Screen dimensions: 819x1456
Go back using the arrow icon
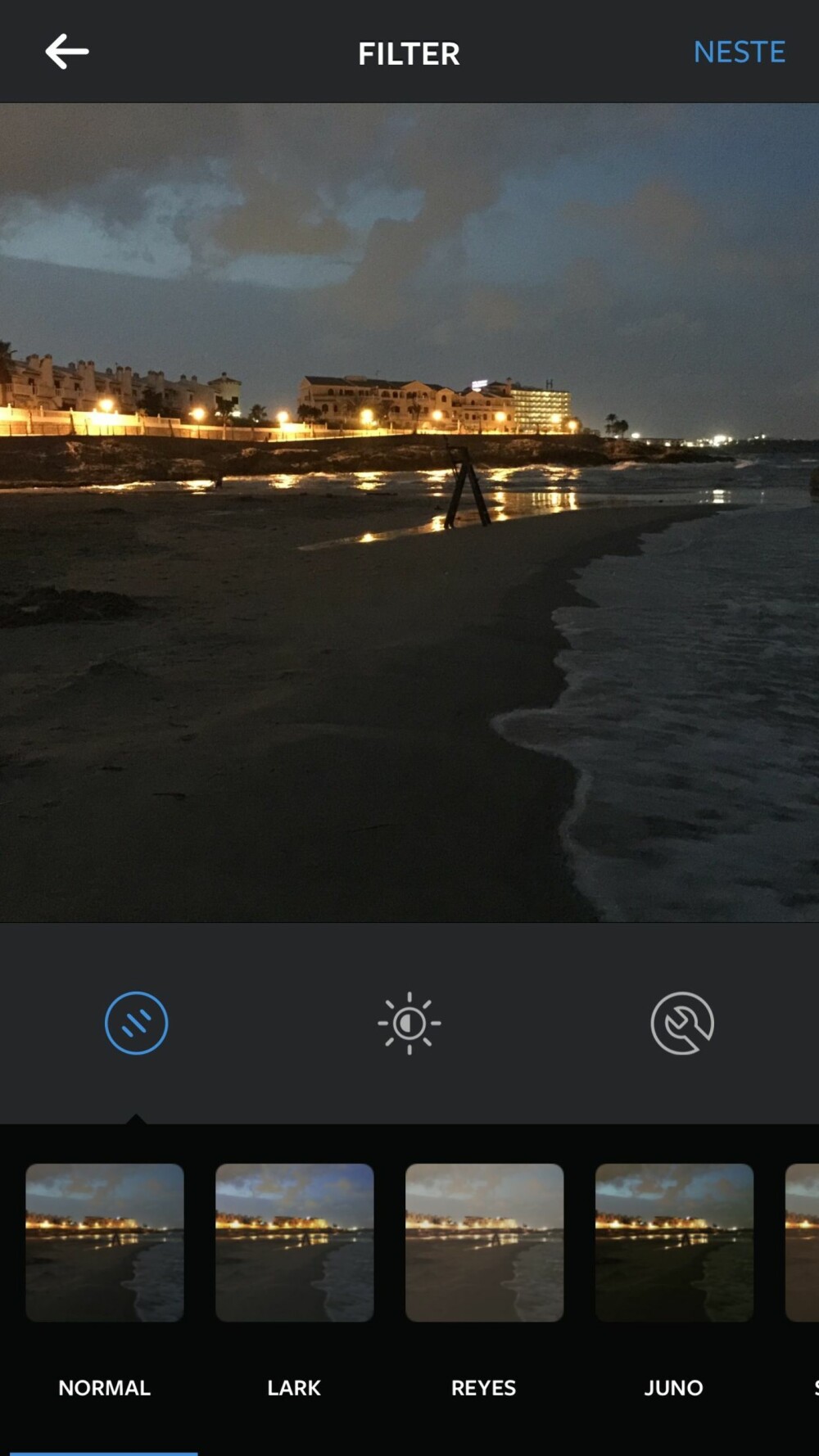[67, 52]
